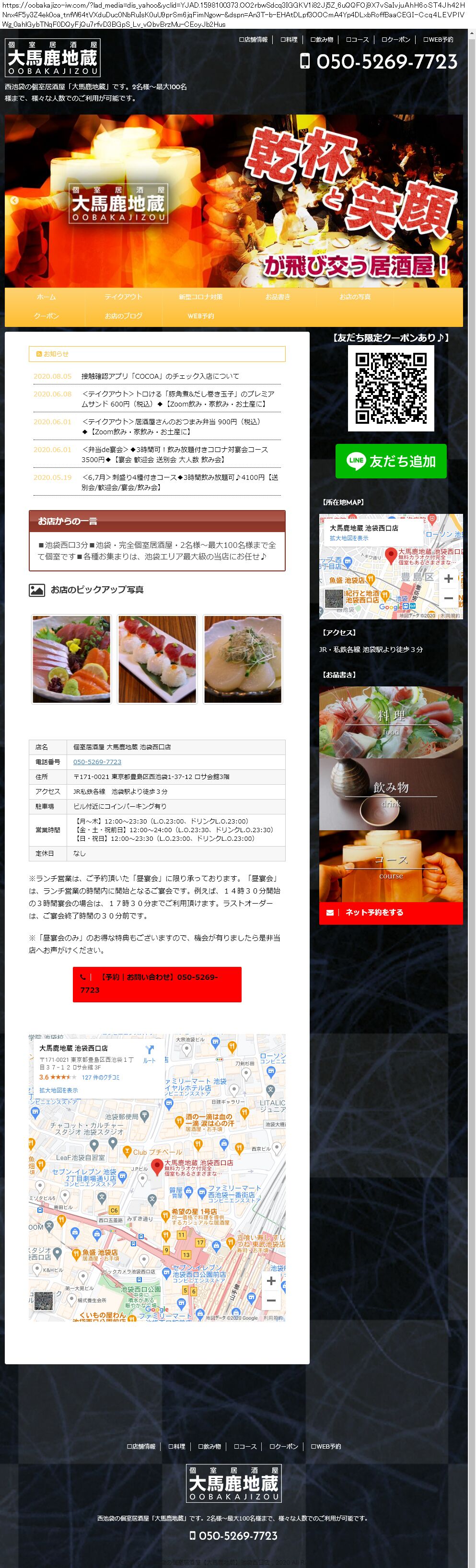Go to the テイクアウト tab
The width and height of the screenshot is (476, 1568).
coord(123,297)
